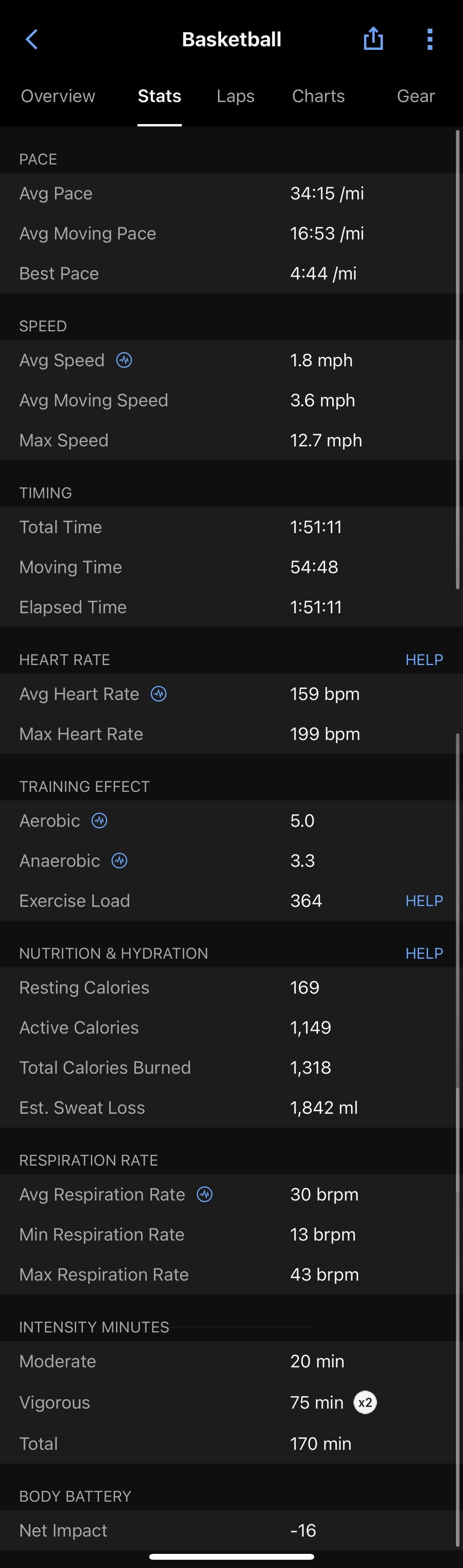Switch to the Laps tab
463x1568 pixels.
(235, 96)
